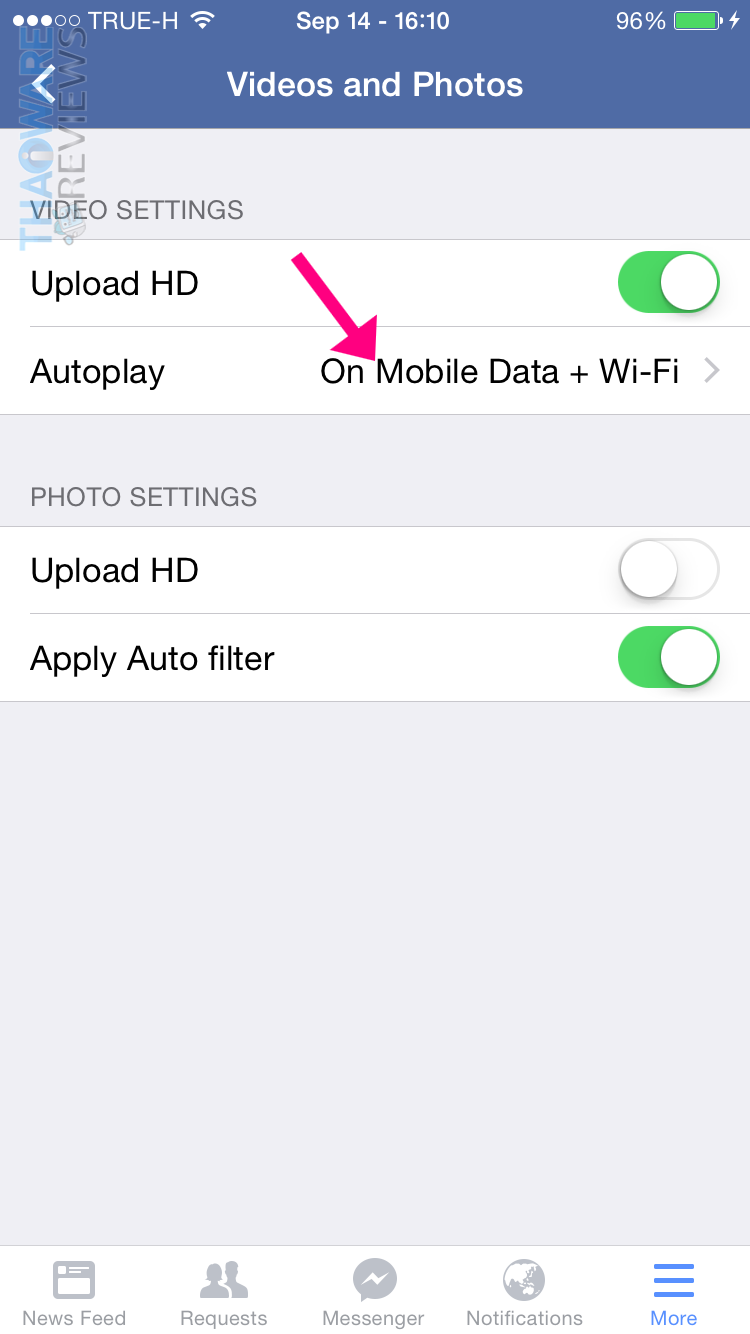
Task: Select the More tab
Action: point(674,1292)
